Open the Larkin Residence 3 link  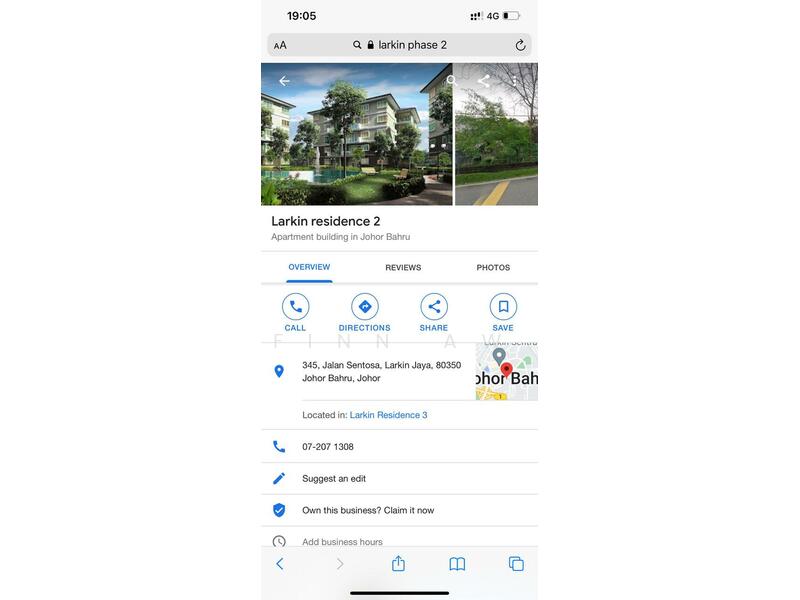388,415
